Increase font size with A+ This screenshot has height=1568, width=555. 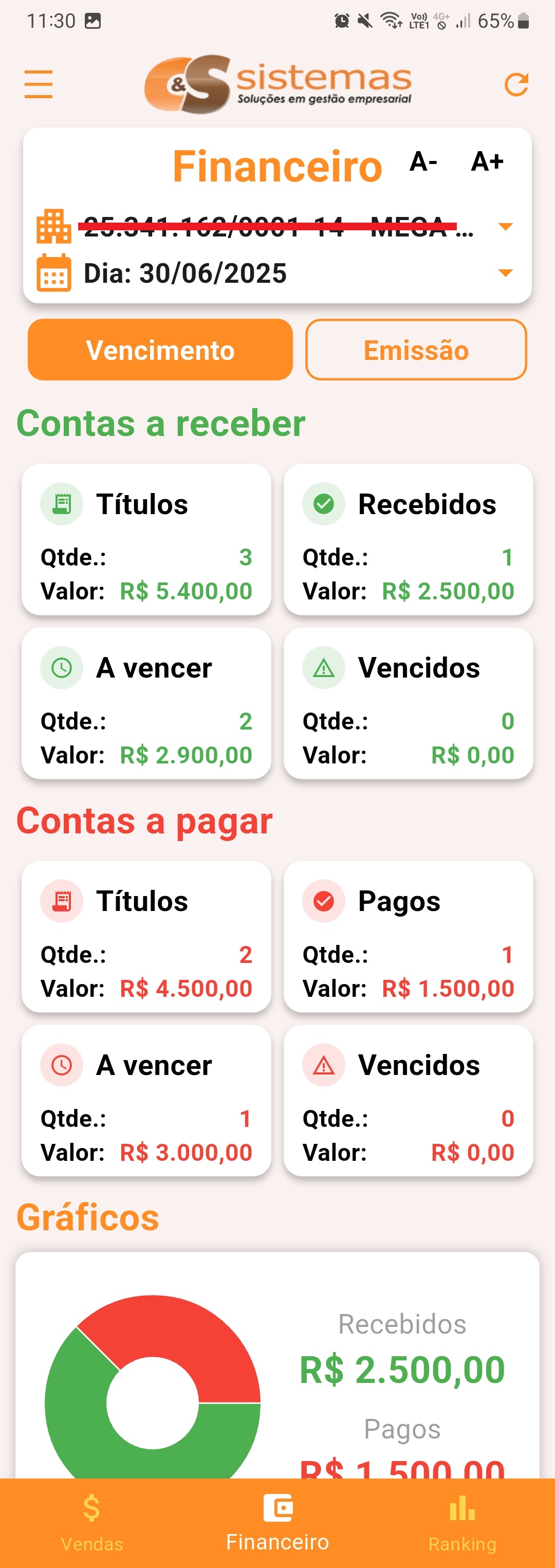[x=487, y=162]
